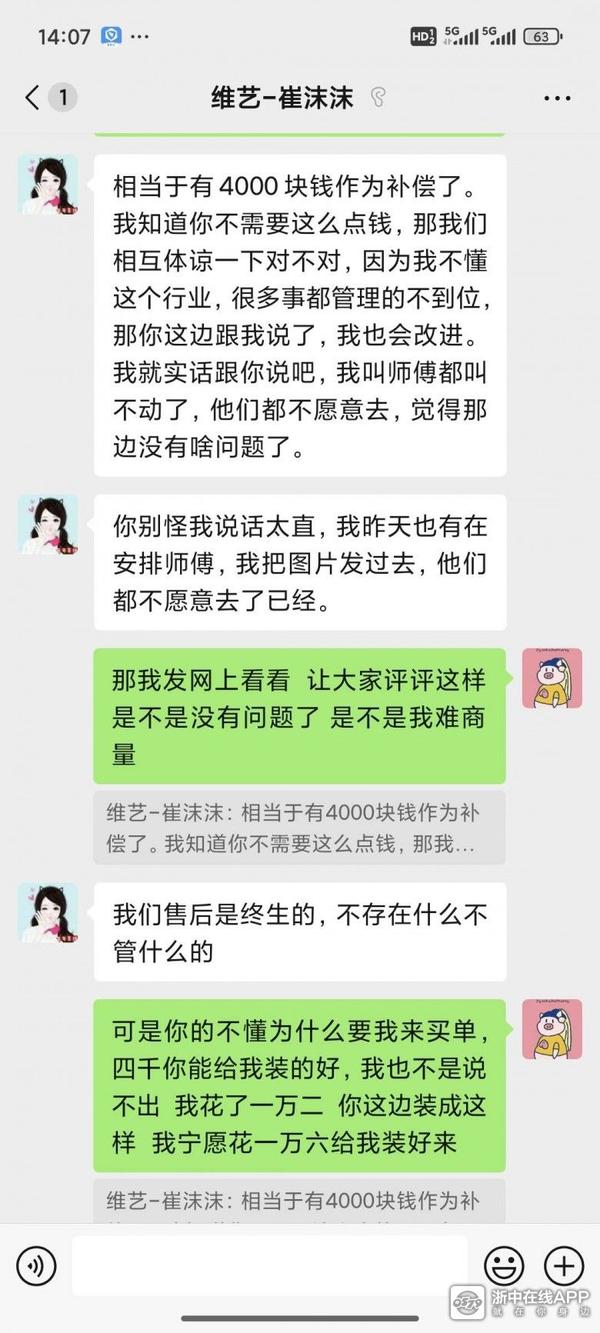Open my pig avatar beside 可是你的不懂 message
600x1333 pixels.
552,1029
